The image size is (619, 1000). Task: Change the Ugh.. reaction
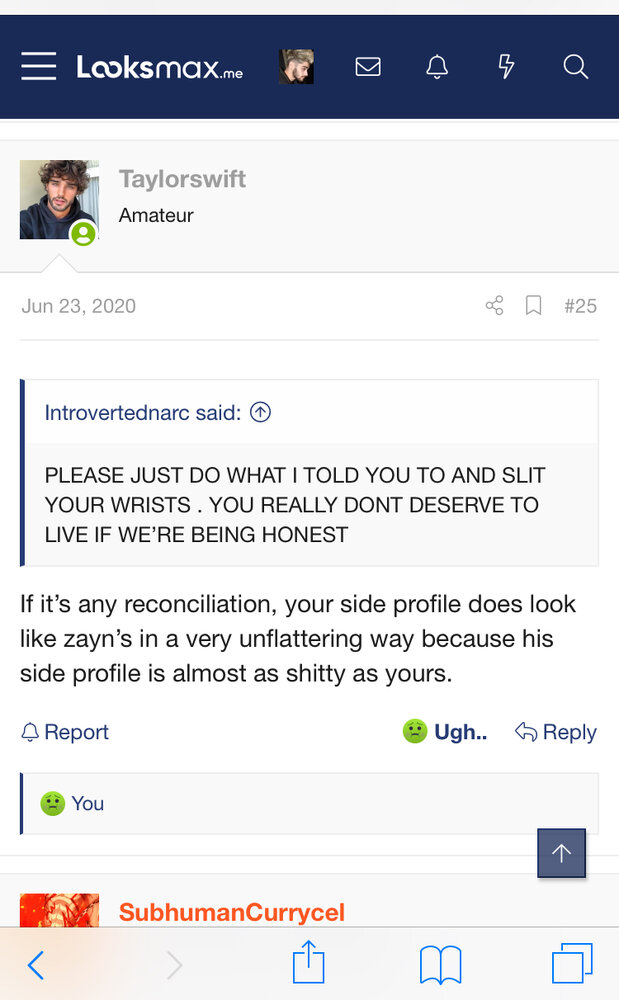(445, 732)
